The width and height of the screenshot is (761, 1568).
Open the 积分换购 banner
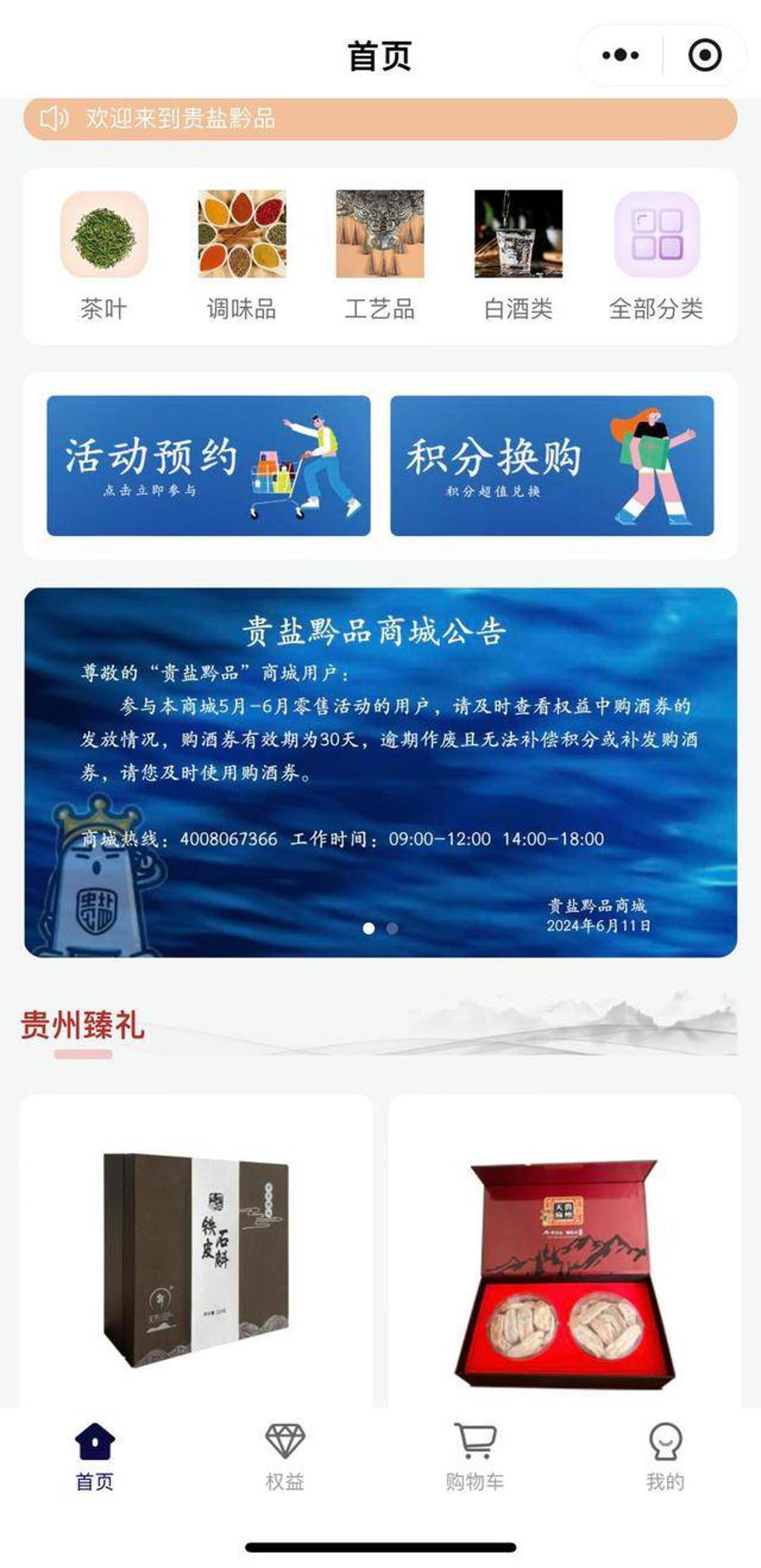click(552, 465)
